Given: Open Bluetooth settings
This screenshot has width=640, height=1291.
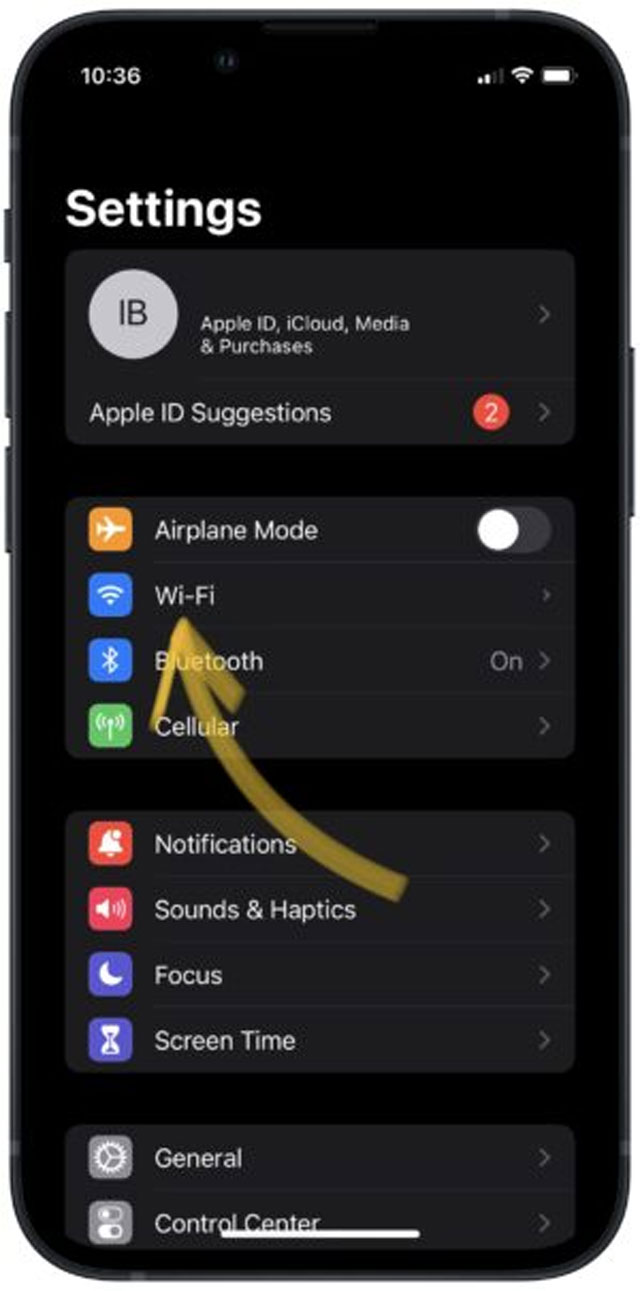Looking at the screenshot, I should pos(320,661).
